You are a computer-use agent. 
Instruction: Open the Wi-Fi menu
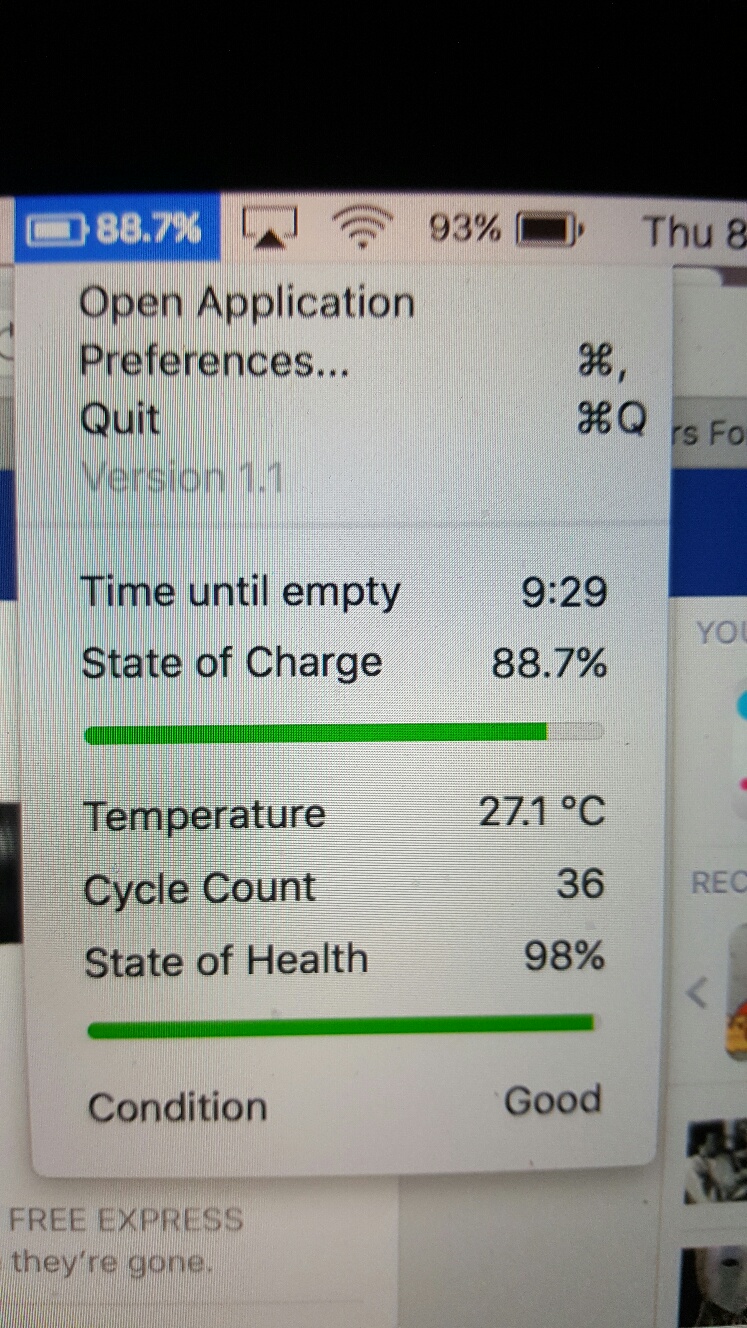point(361,229)
